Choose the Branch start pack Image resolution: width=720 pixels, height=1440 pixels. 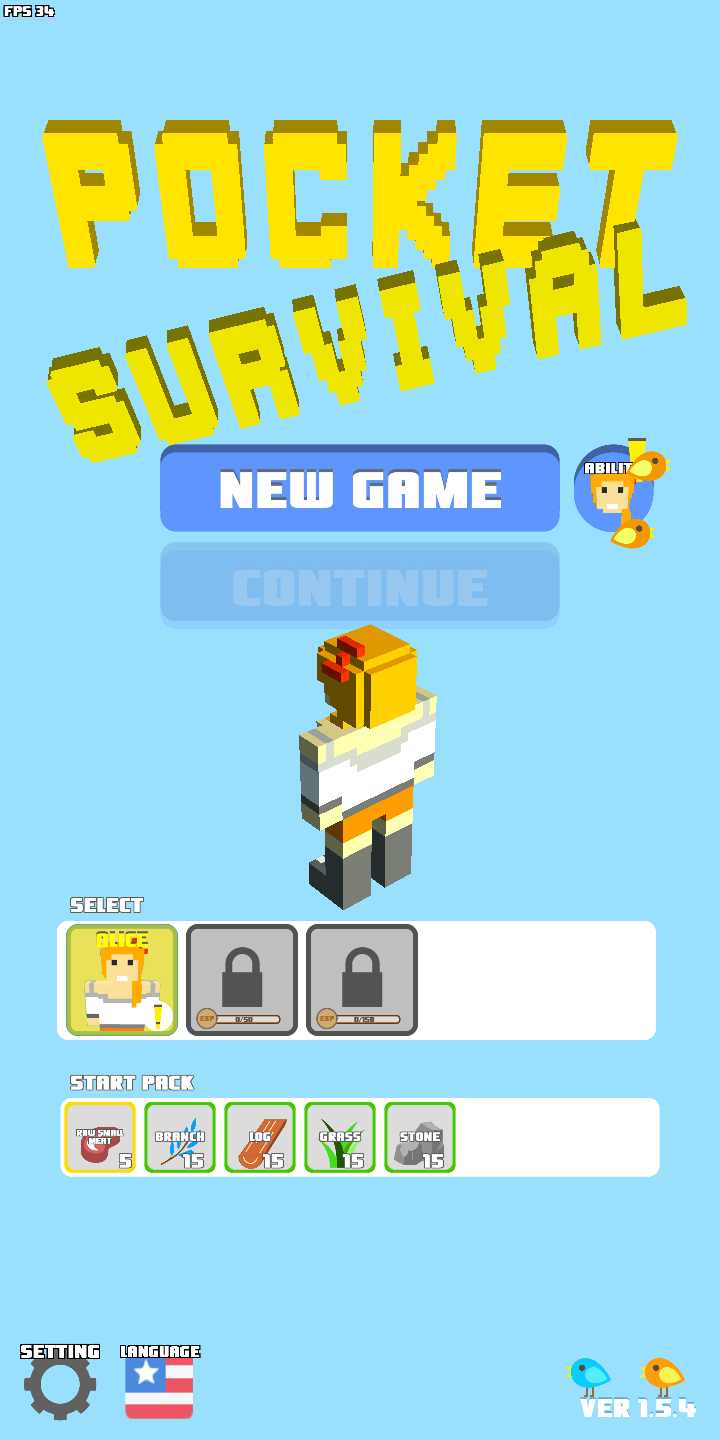180,1138
